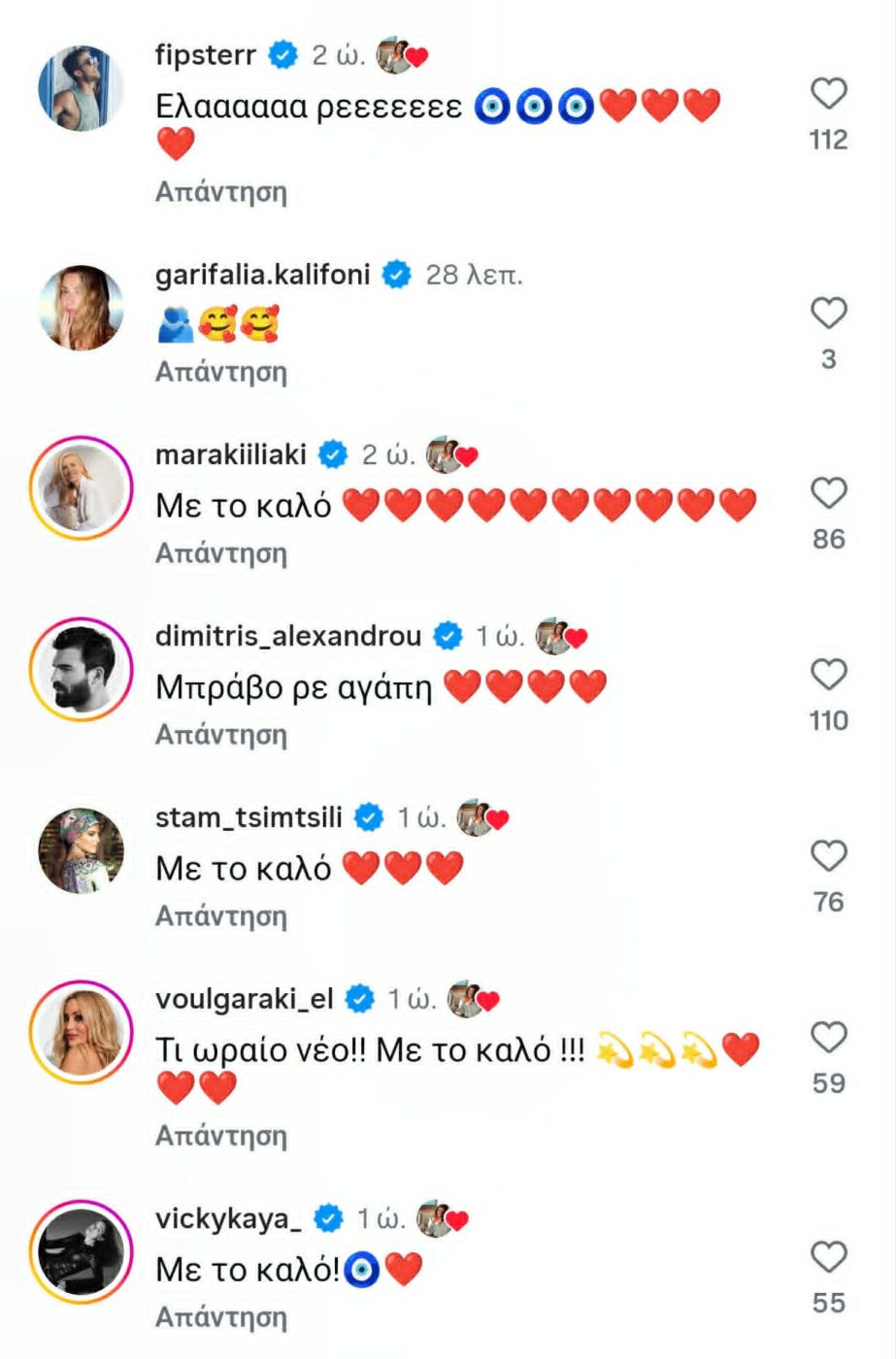Tap Απάντηση under stam_tsimtsili's comment

tap(221, 916)
